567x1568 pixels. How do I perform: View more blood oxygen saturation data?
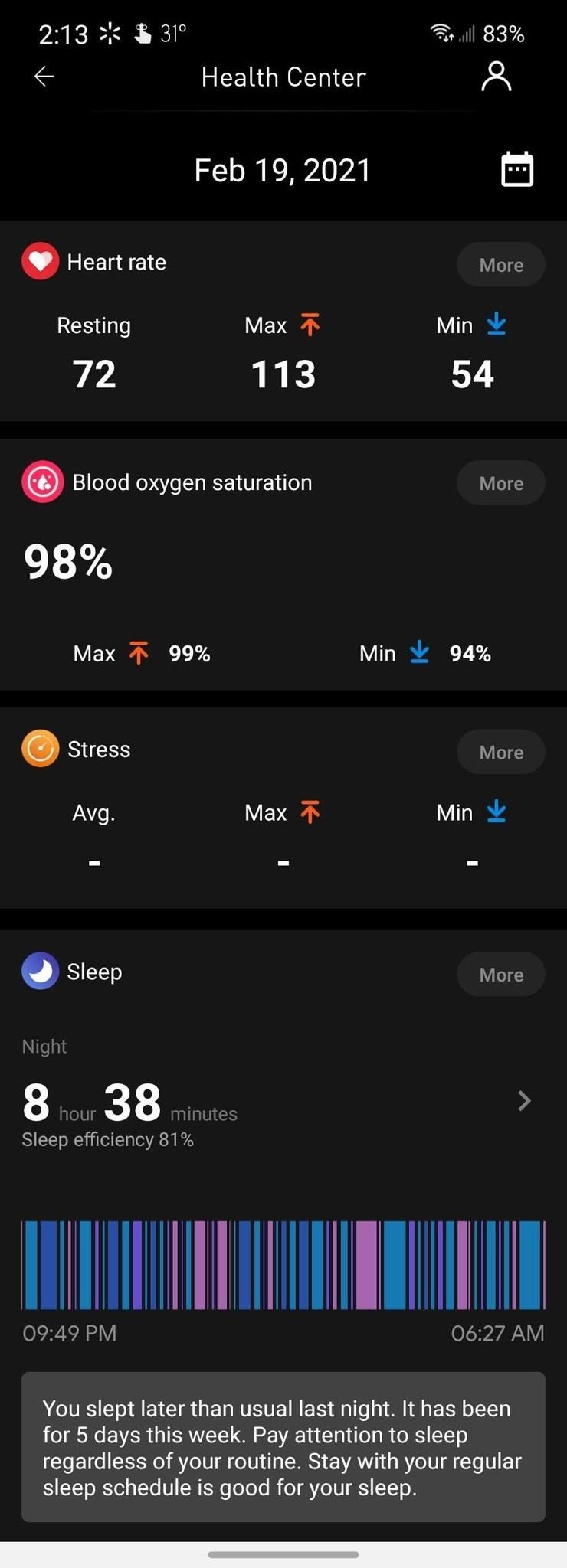pyautogui.click(x=501, y=483)
